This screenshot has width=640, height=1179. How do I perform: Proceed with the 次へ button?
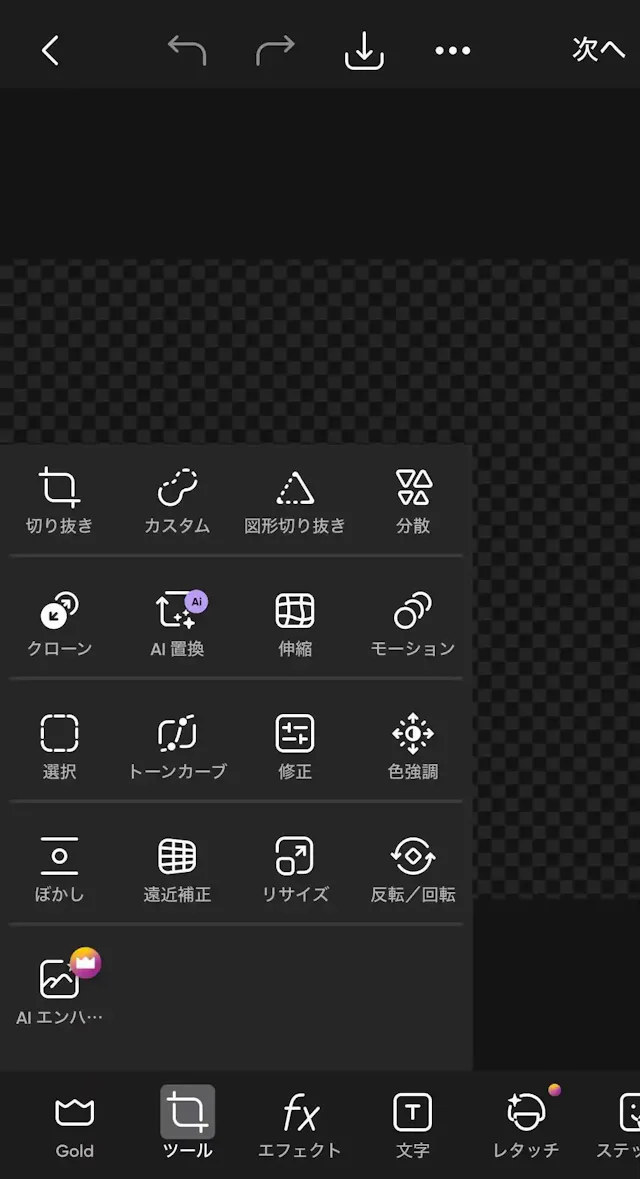(598, 50)
